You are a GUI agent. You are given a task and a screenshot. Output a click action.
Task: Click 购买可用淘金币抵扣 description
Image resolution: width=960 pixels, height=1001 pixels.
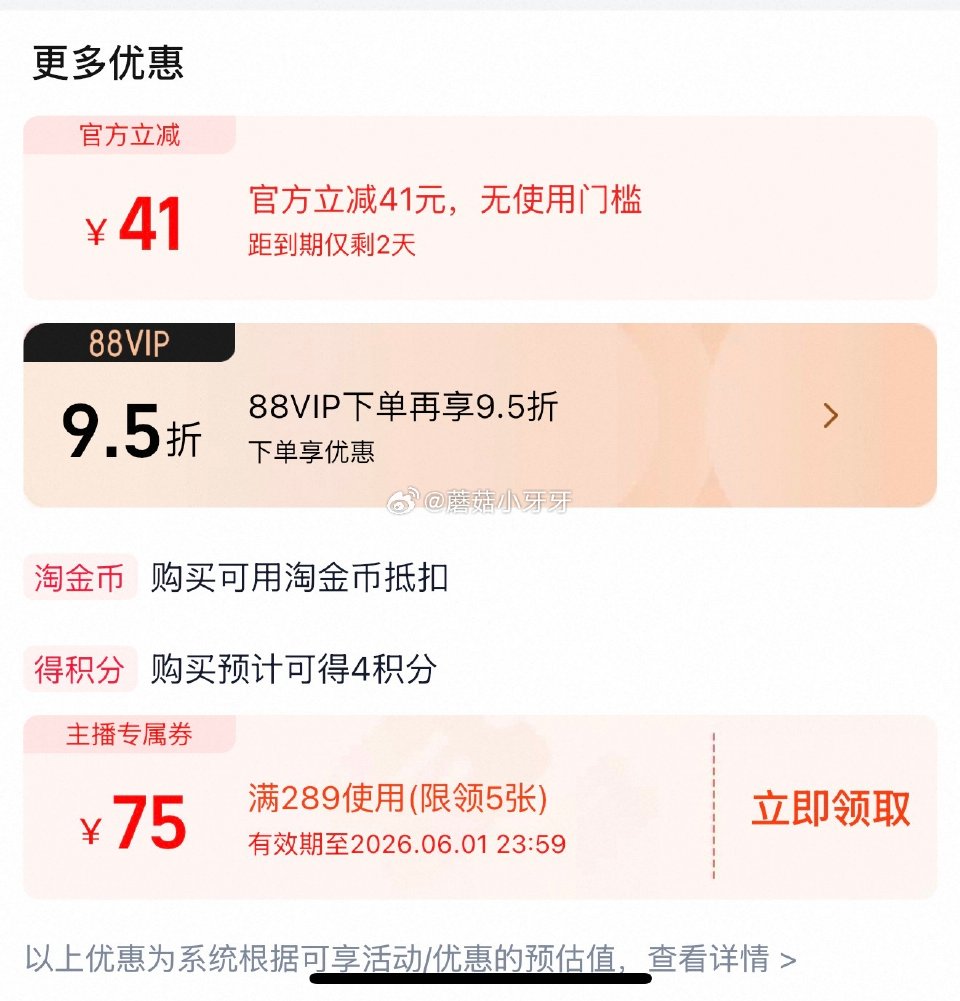coord(300,577)
